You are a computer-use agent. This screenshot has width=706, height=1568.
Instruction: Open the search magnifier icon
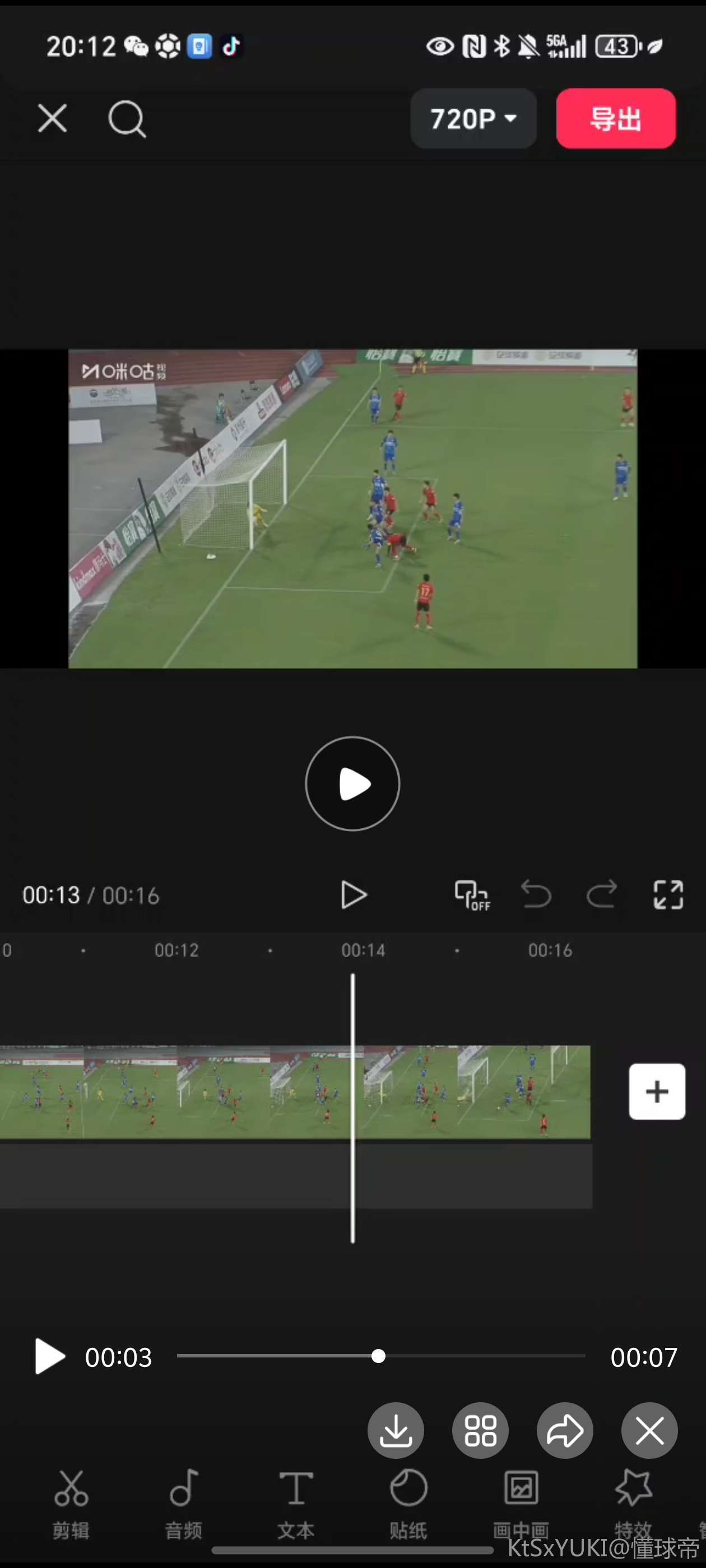coord(127,118)
